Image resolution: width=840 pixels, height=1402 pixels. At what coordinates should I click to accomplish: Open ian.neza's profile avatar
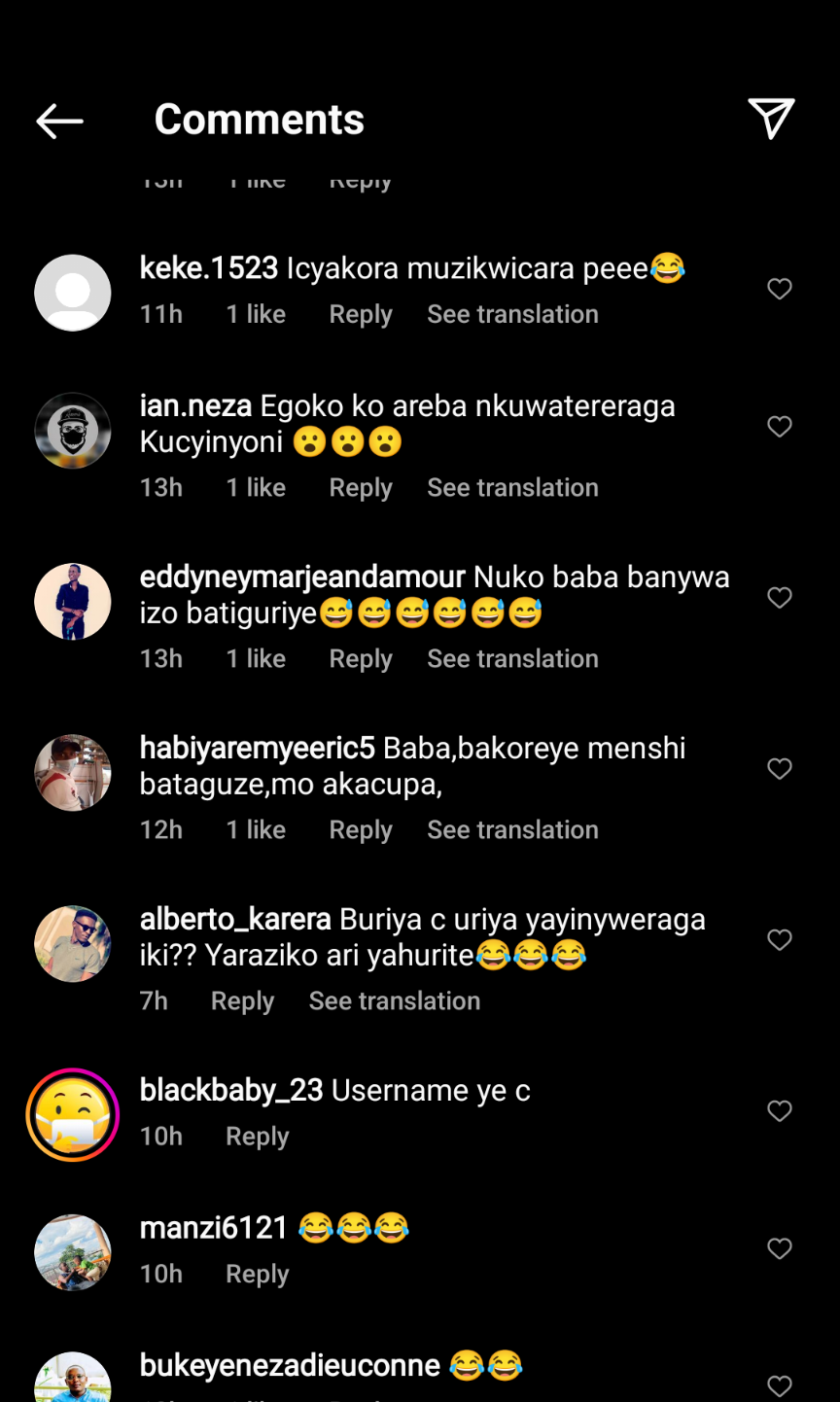[73, 431]
